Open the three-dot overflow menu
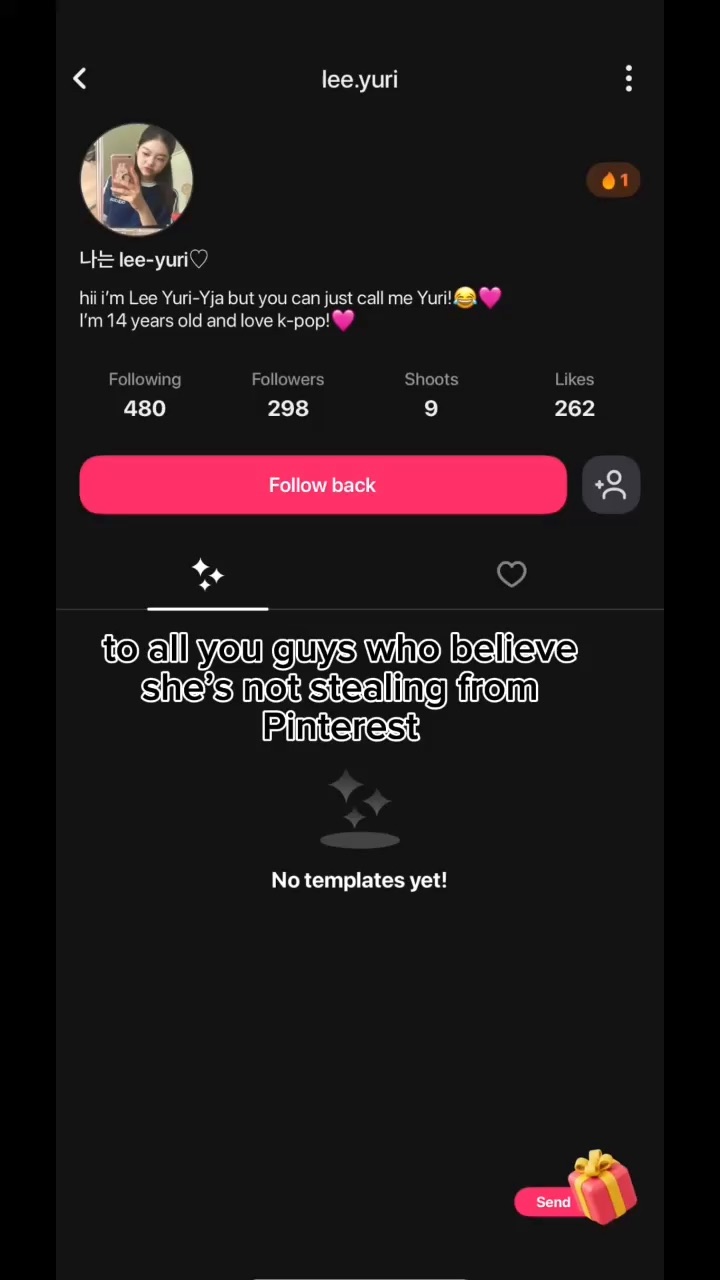This screenshot has height=1280, width=720. pos(628,79)
